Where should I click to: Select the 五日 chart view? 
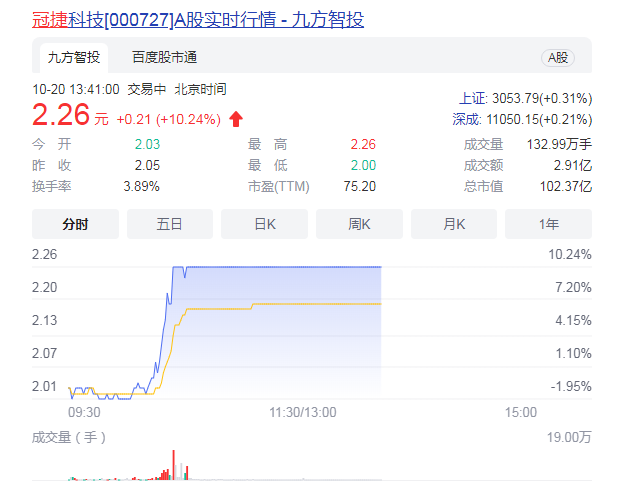coord(170,224)
